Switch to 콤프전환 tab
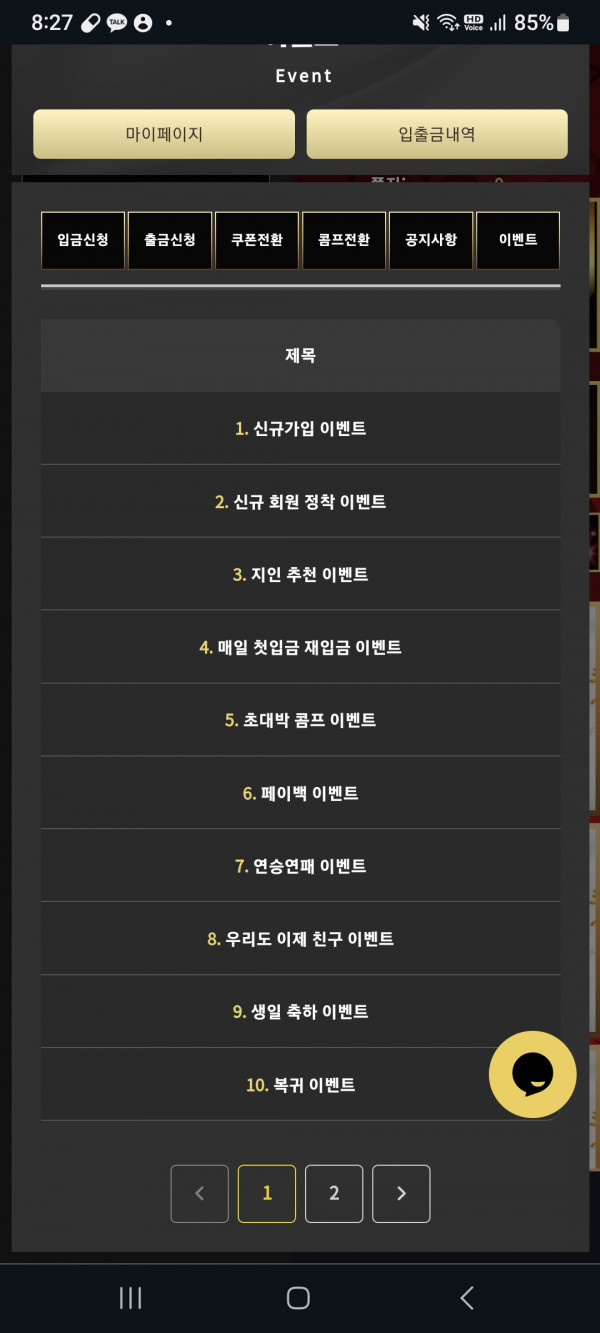The image size is (600, 1333). click(344, 240)
